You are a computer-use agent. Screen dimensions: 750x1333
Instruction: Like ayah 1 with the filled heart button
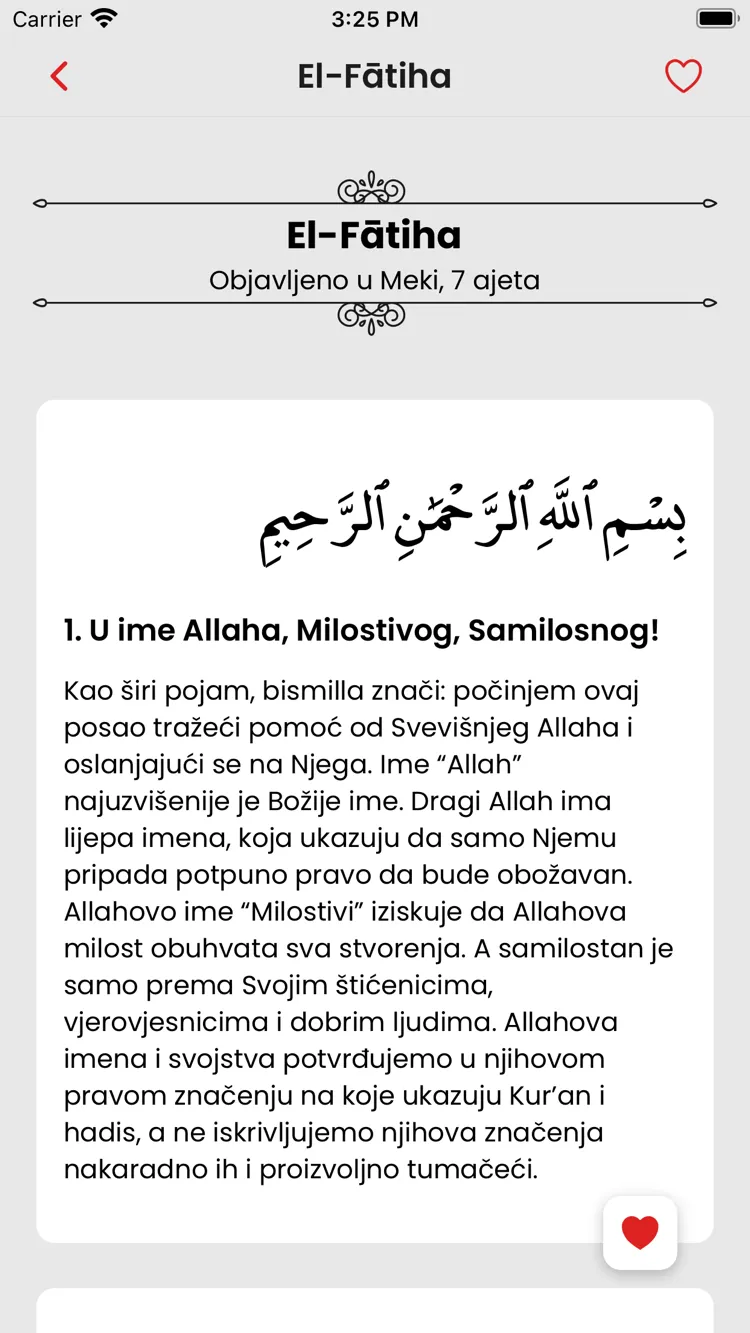(x=640, y=1232)
